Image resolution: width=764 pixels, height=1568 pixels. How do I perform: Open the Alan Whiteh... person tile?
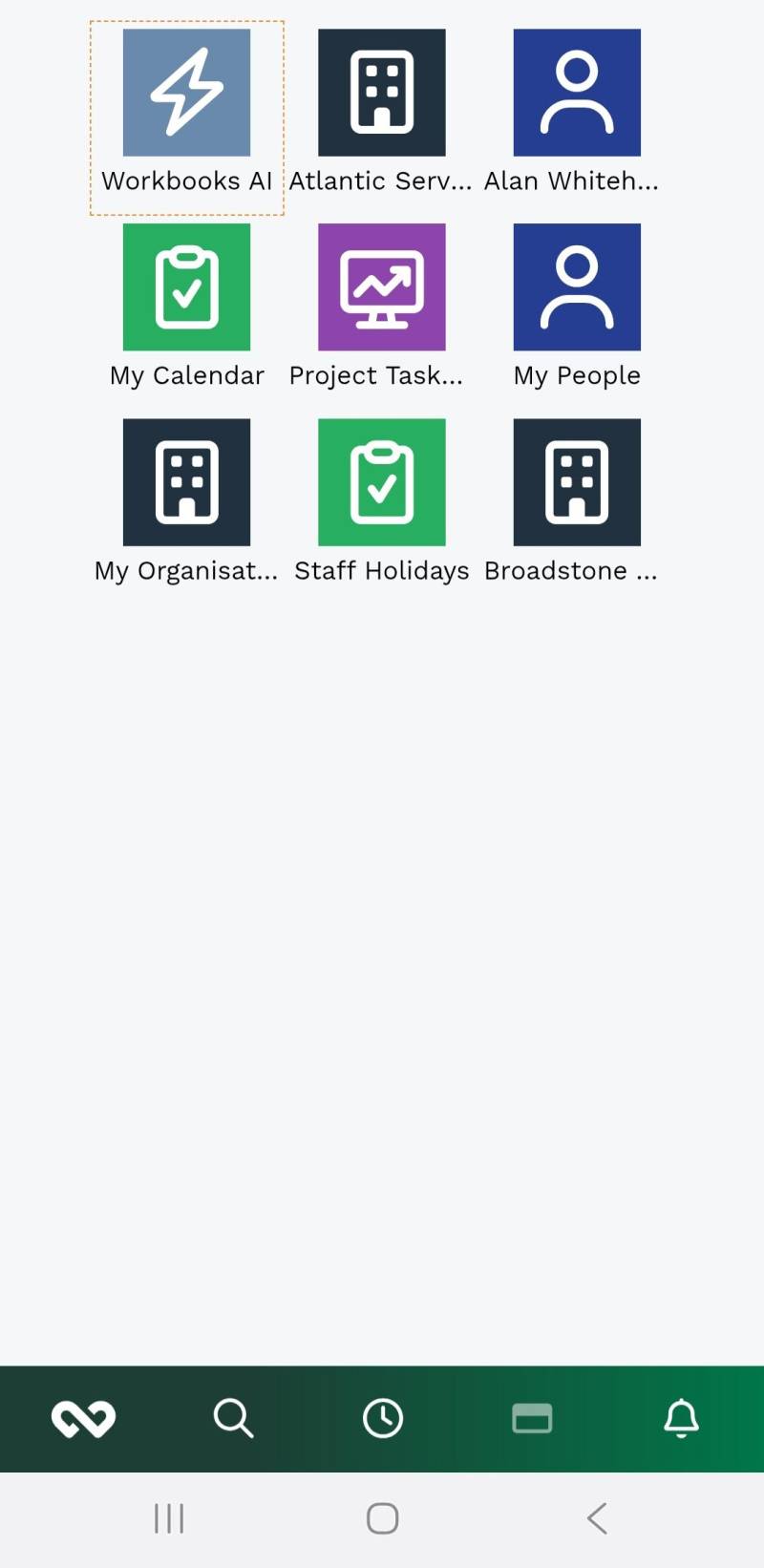(x=577, y=94)
